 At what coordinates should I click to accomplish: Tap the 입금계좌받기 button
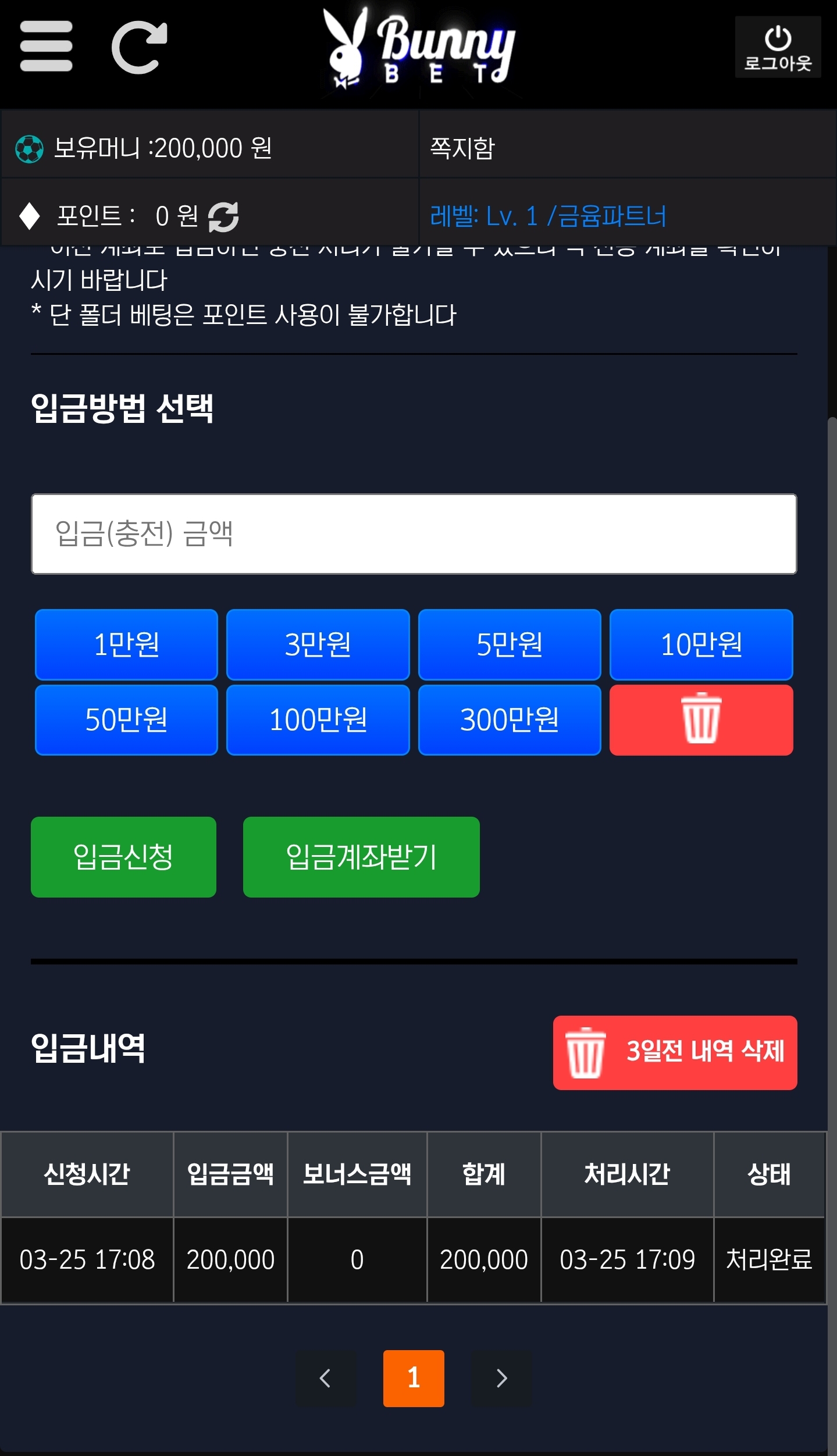point(361,857)
